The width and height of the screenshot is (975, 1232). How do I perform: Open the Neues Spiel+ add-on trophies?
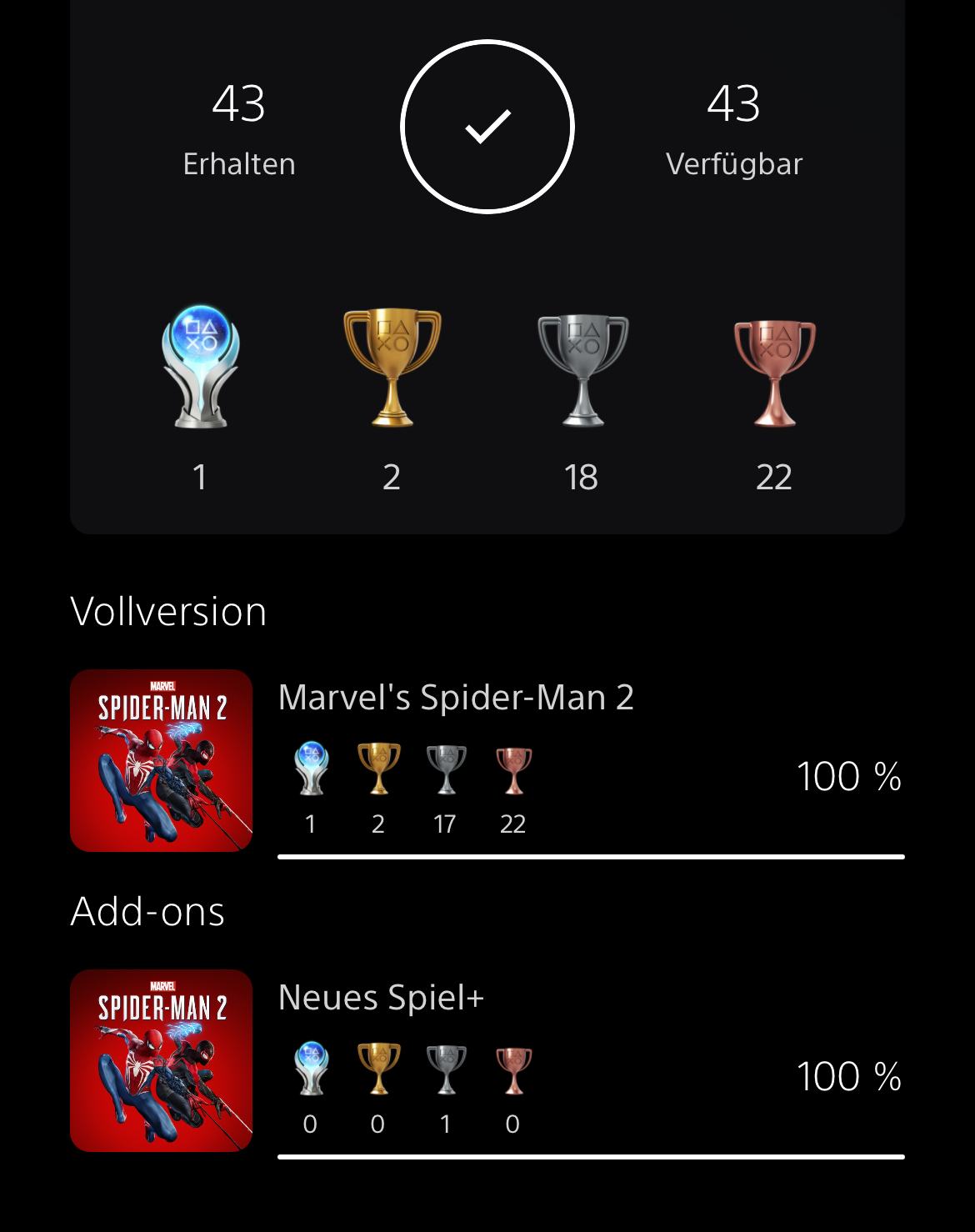pos(380,997)
